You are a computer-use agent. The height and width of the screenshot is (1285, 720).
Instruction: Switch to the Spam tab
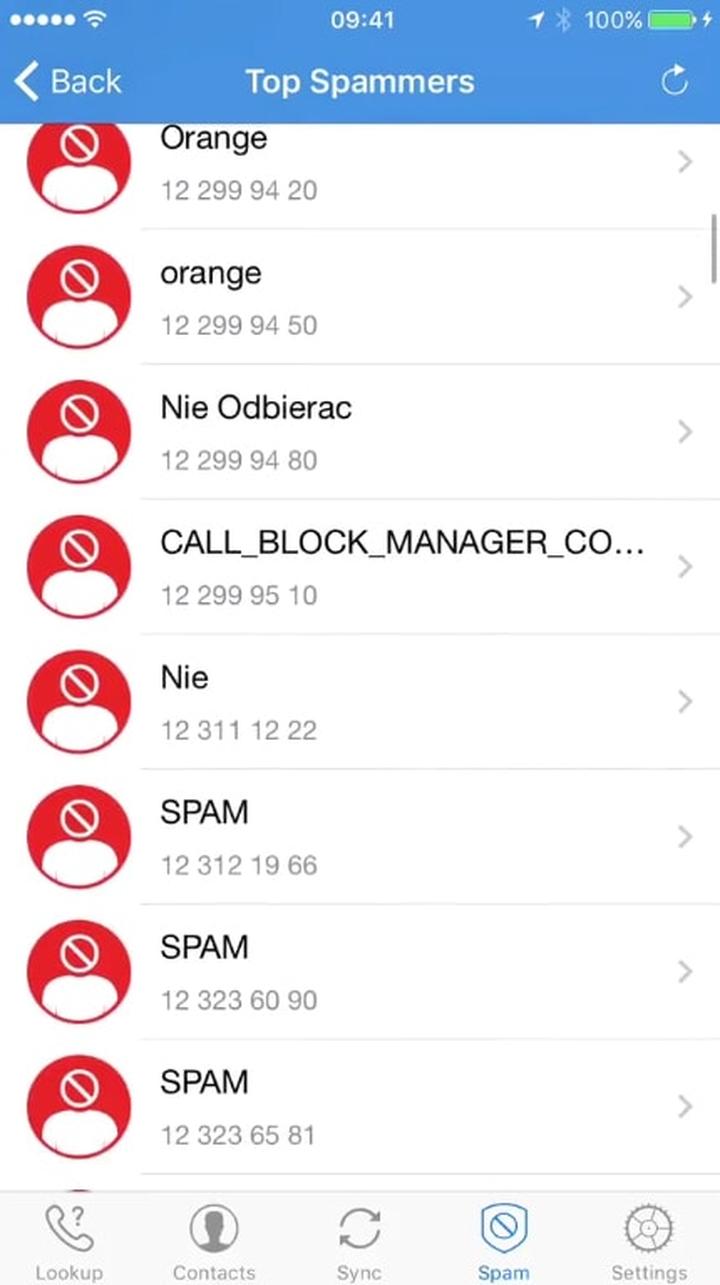(x=504, y=1240)
